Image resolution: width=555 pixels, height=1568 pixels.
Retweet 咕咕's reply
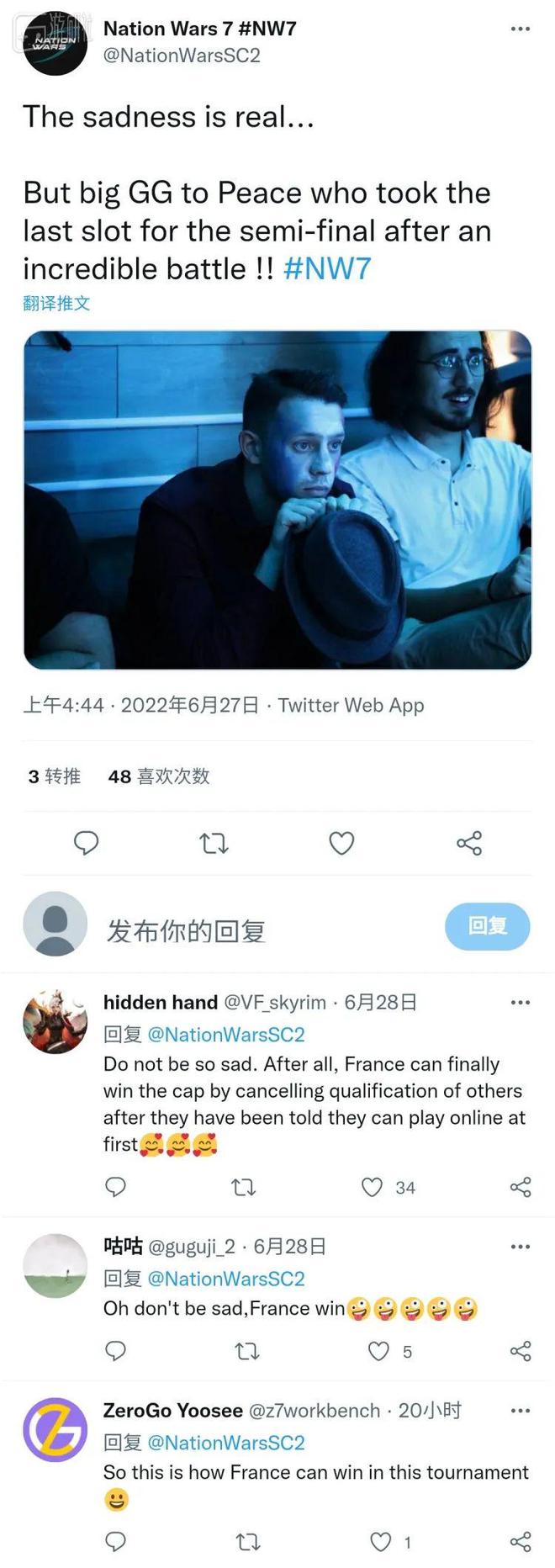pos(246,1351)
